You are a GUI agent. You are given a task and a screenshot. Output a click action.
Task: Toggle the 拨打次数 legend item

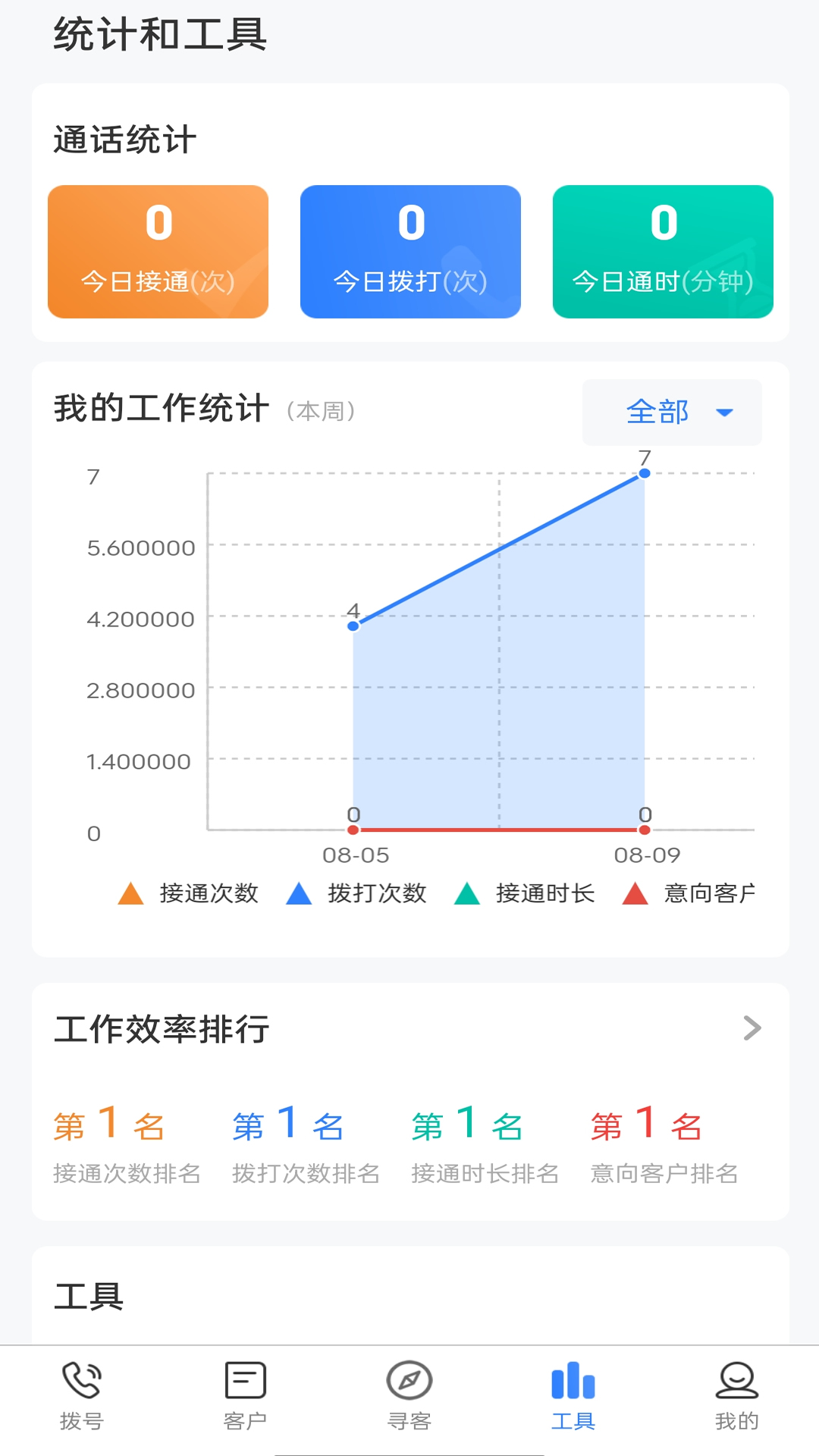coord(356,893)
